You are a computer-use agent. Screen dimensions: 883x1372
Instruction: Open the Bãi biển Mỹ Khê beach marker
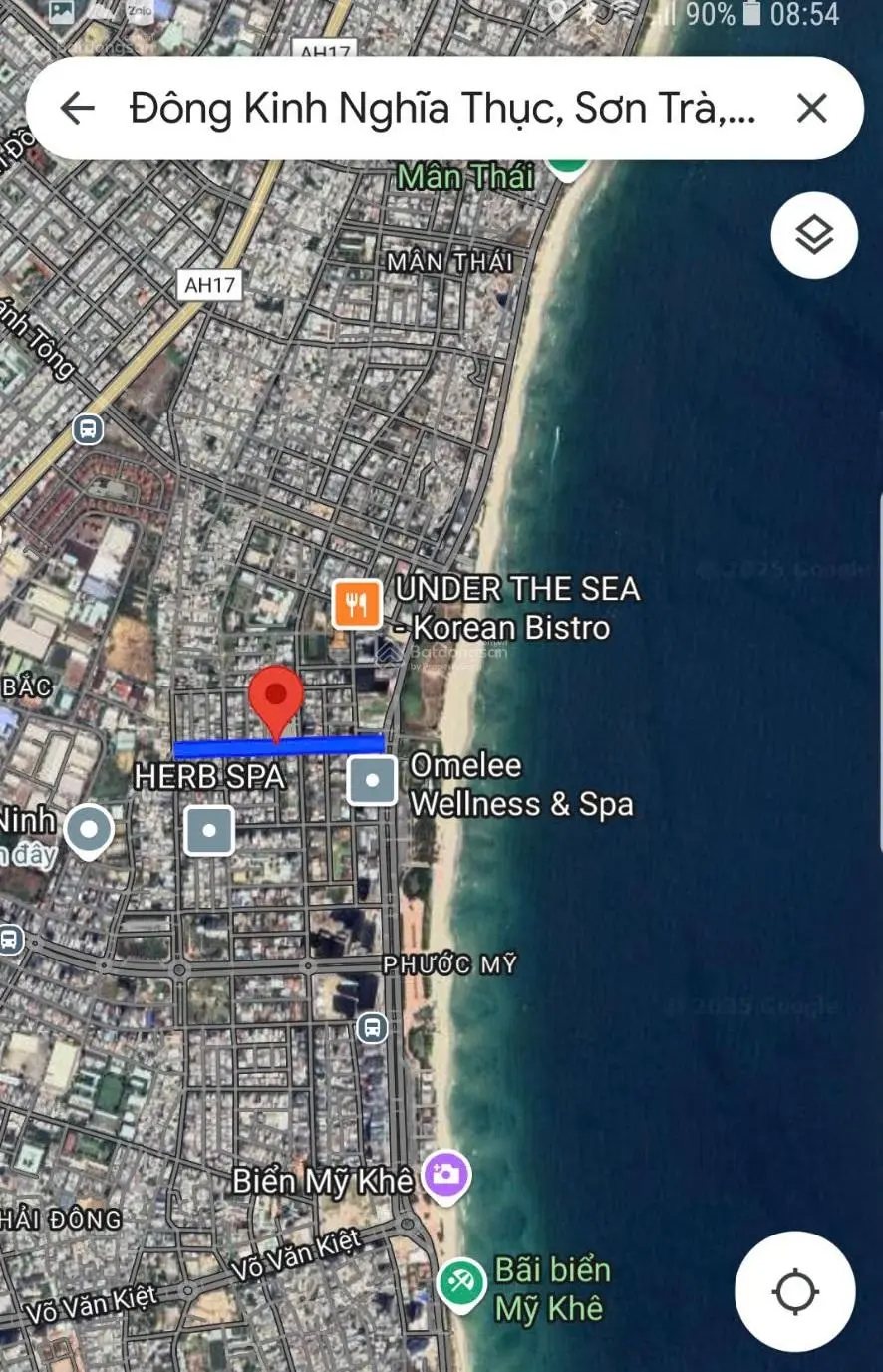pos(460,1284)
